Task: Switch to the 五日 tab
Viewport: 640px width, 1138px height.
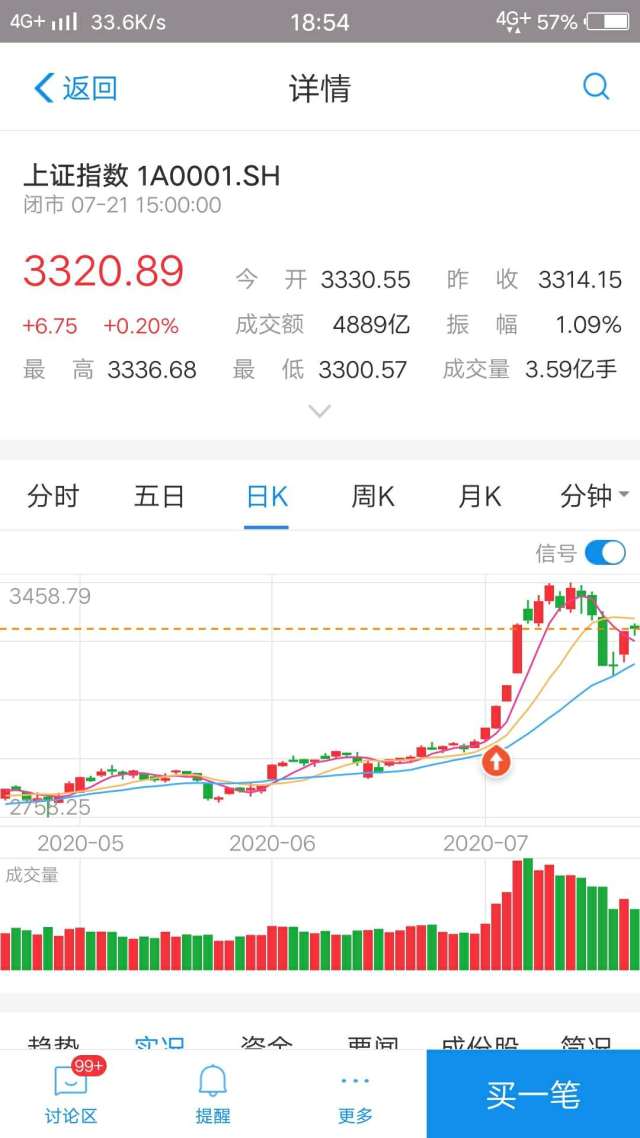Action: (160, 496)
